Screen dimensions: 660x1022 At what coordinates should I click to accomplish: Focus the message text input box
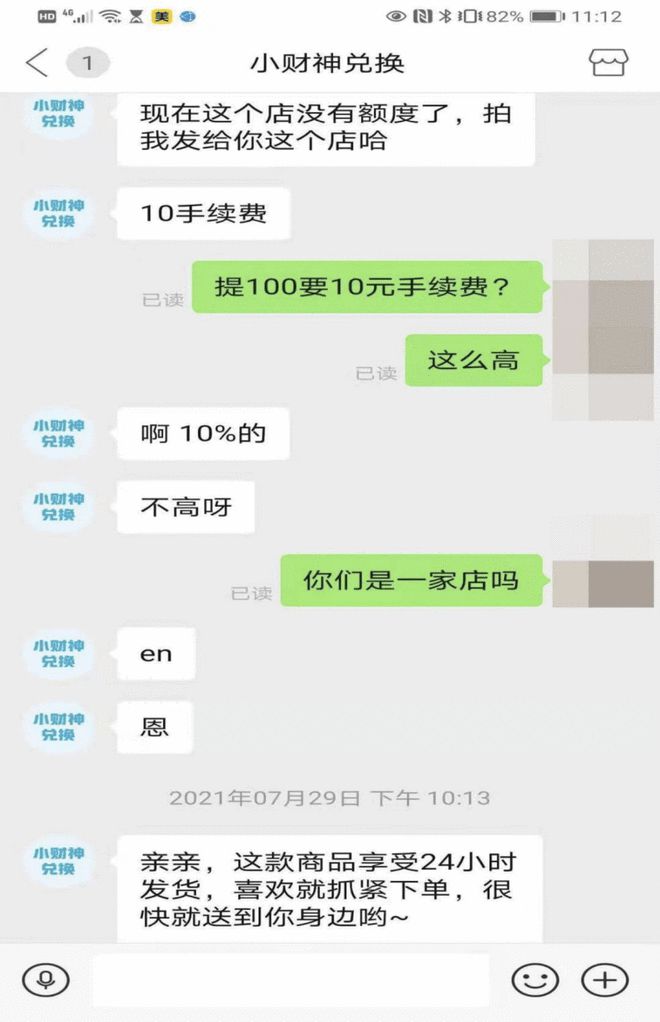coord(292,979)
